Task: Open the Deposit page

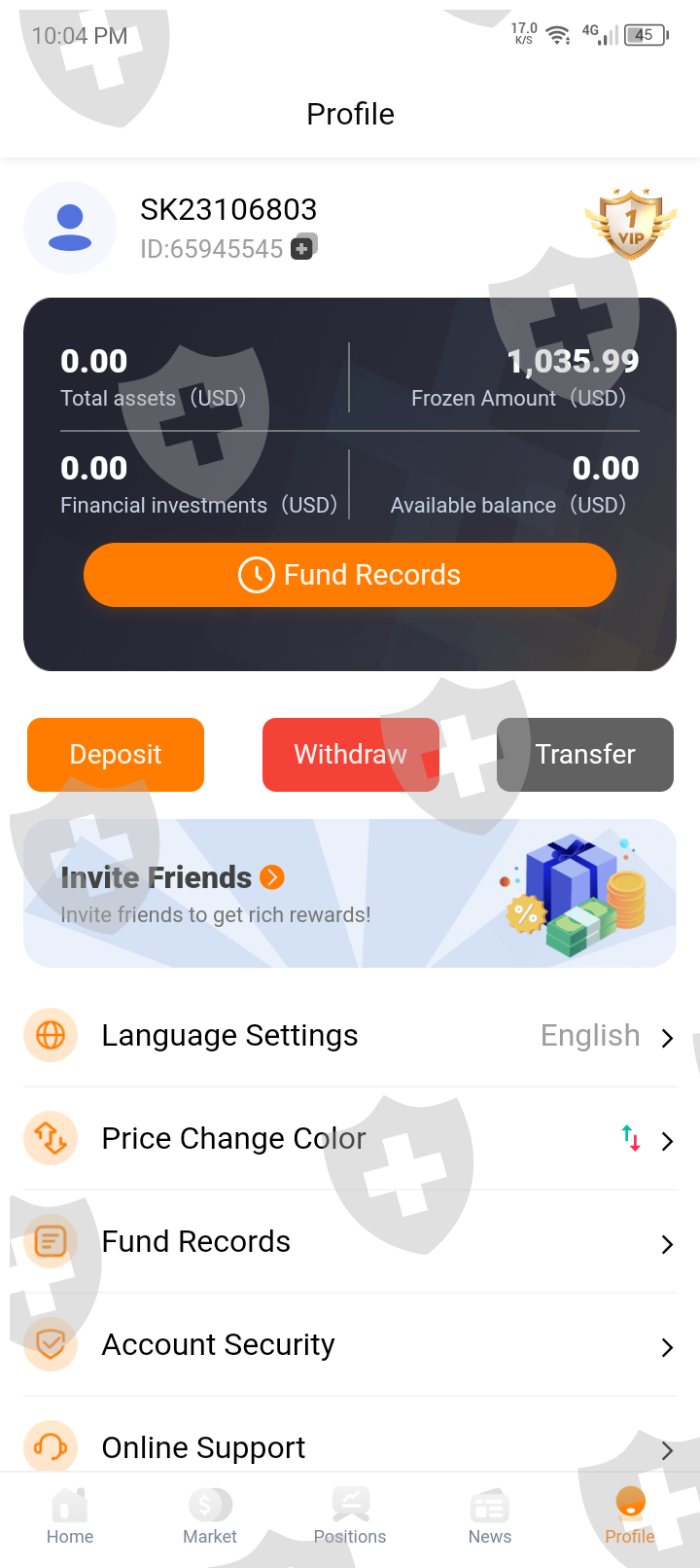Action: click(116, 755)
